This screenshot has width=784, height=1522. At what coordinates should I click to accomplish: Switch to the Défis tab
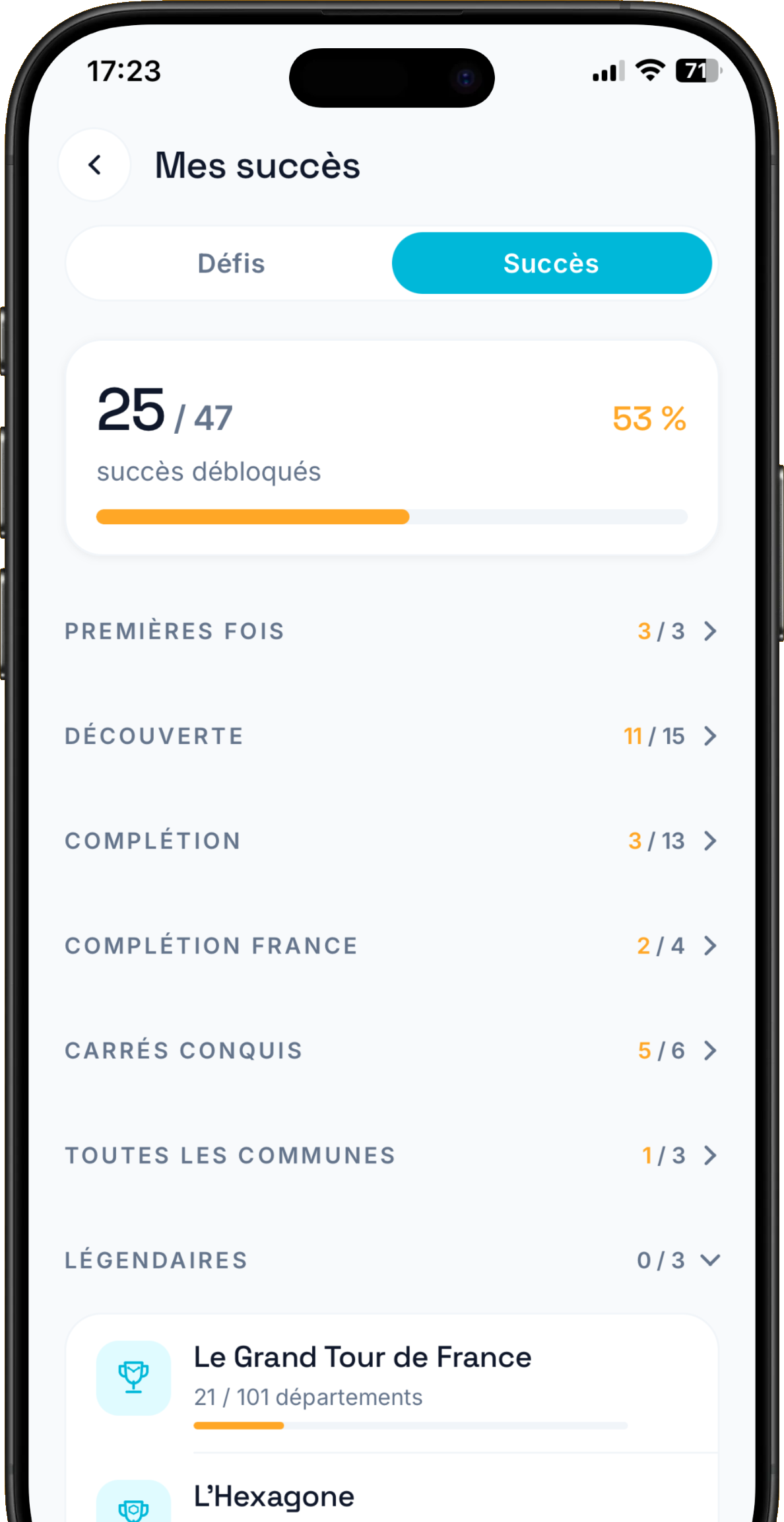coord(232,263)
